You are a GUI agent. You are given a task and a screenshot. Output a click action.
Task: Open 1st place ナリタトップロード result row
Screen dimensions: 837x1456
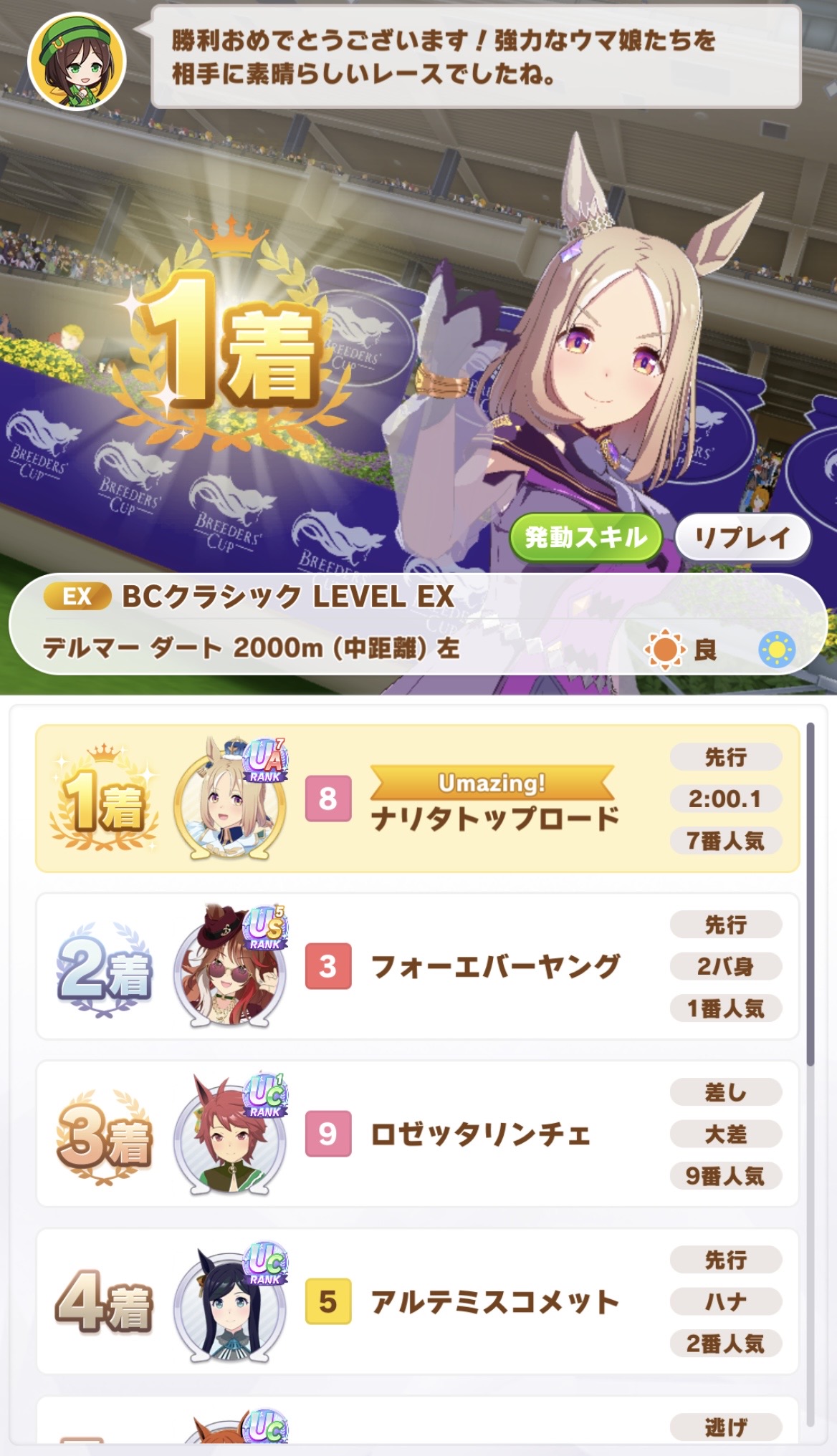click(417, 799)
